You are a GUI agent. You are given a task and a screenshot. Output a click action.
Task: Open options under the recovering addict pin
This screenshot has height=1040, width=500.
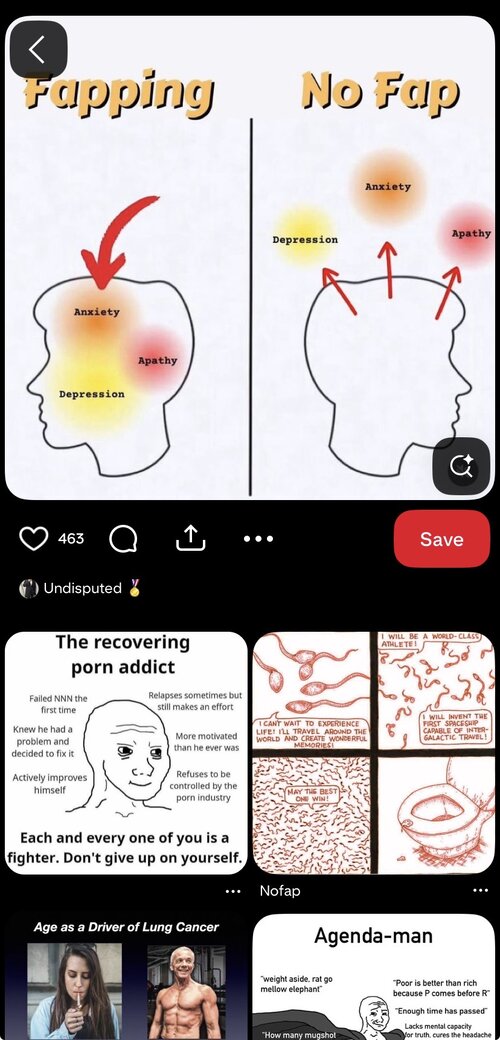233,891
